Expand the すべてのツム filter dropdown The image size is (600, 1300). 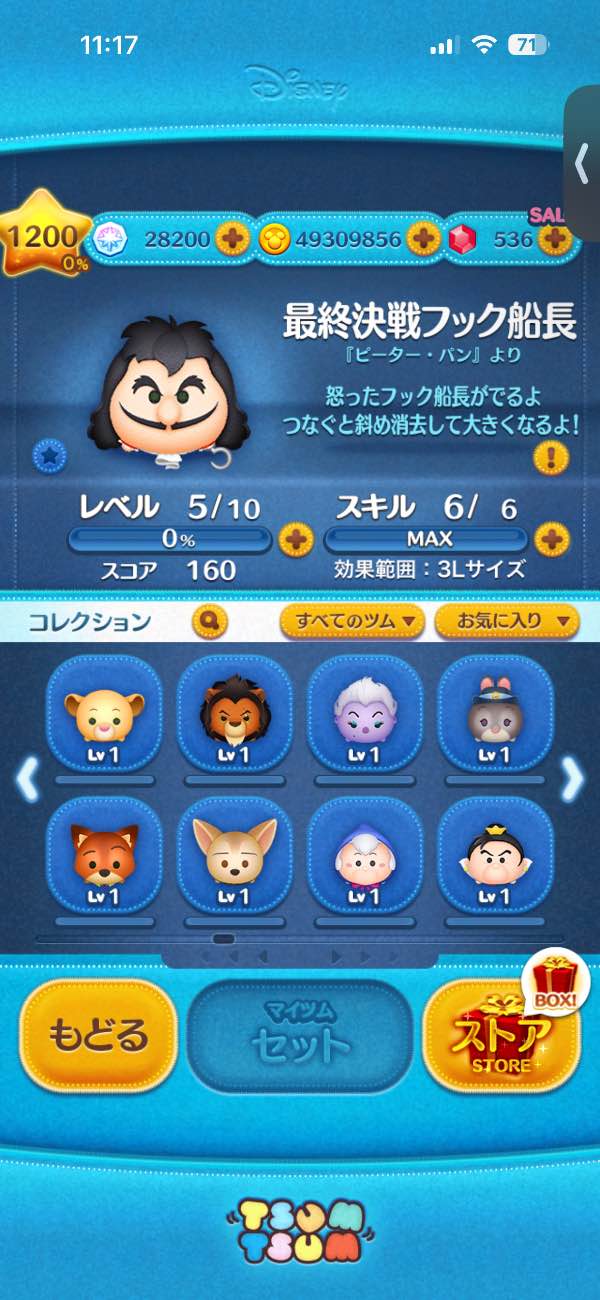353,622
